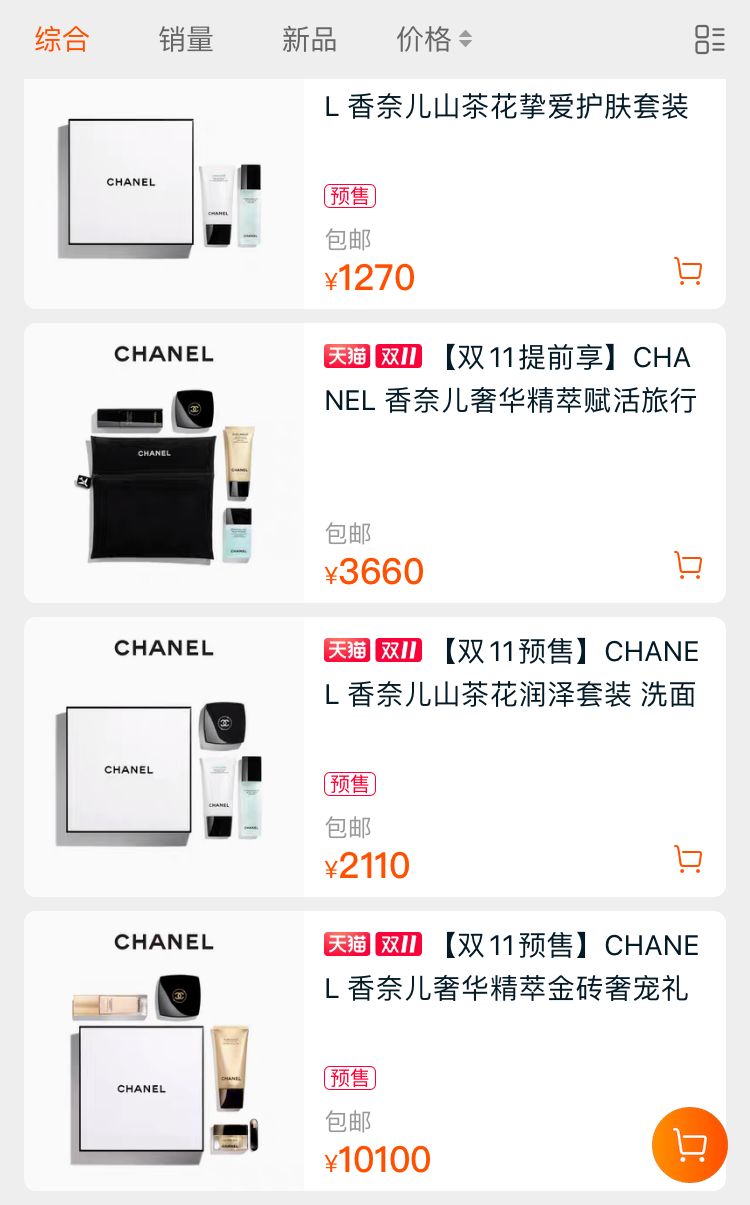Image resolution: width=750 pixels, height=1205 pixels.
Task: Switch to the 综合 sort tab
Action: tap(62, 39)
